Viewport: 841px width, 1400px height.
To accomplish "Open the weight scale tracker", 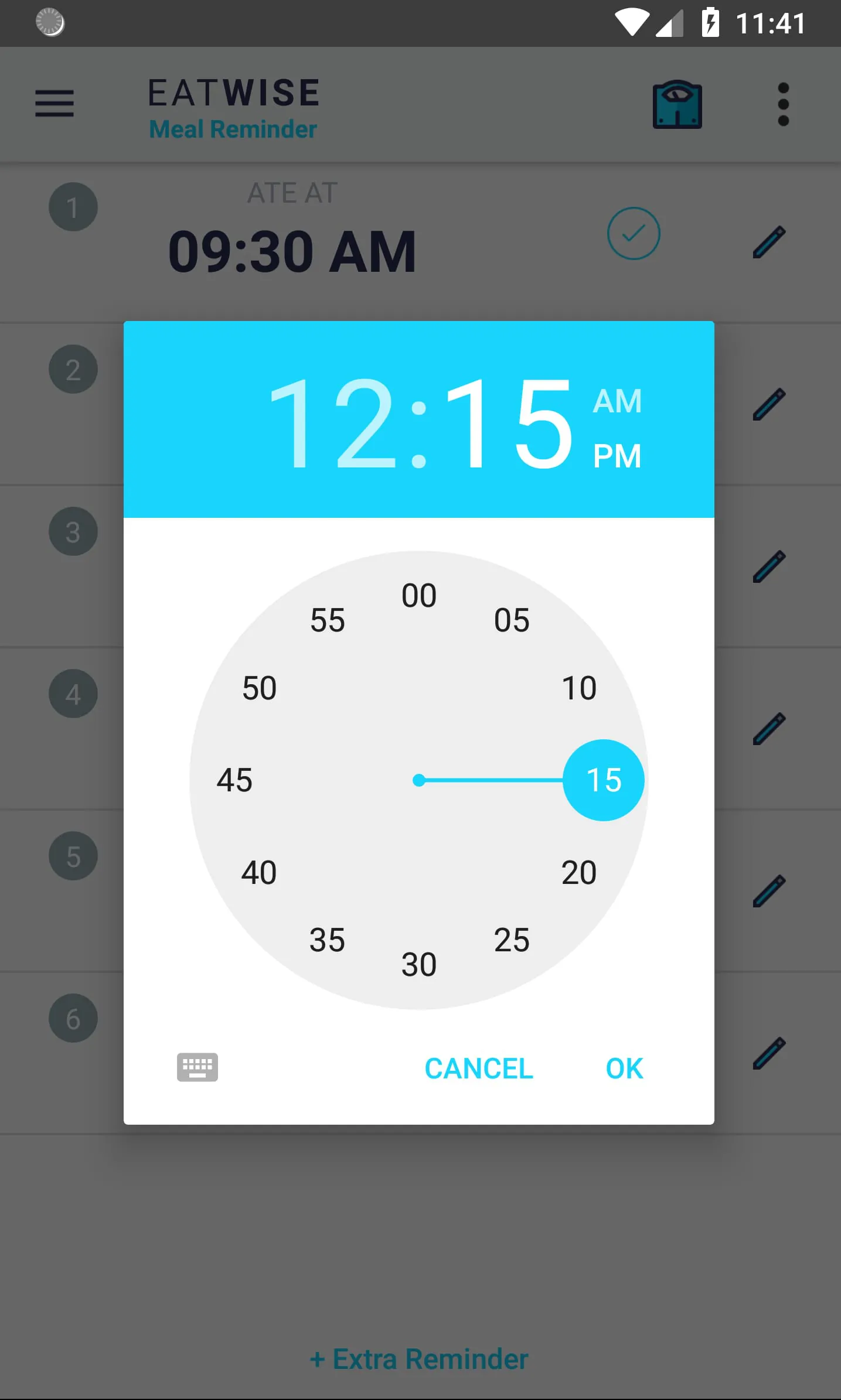I will point(678,103).
